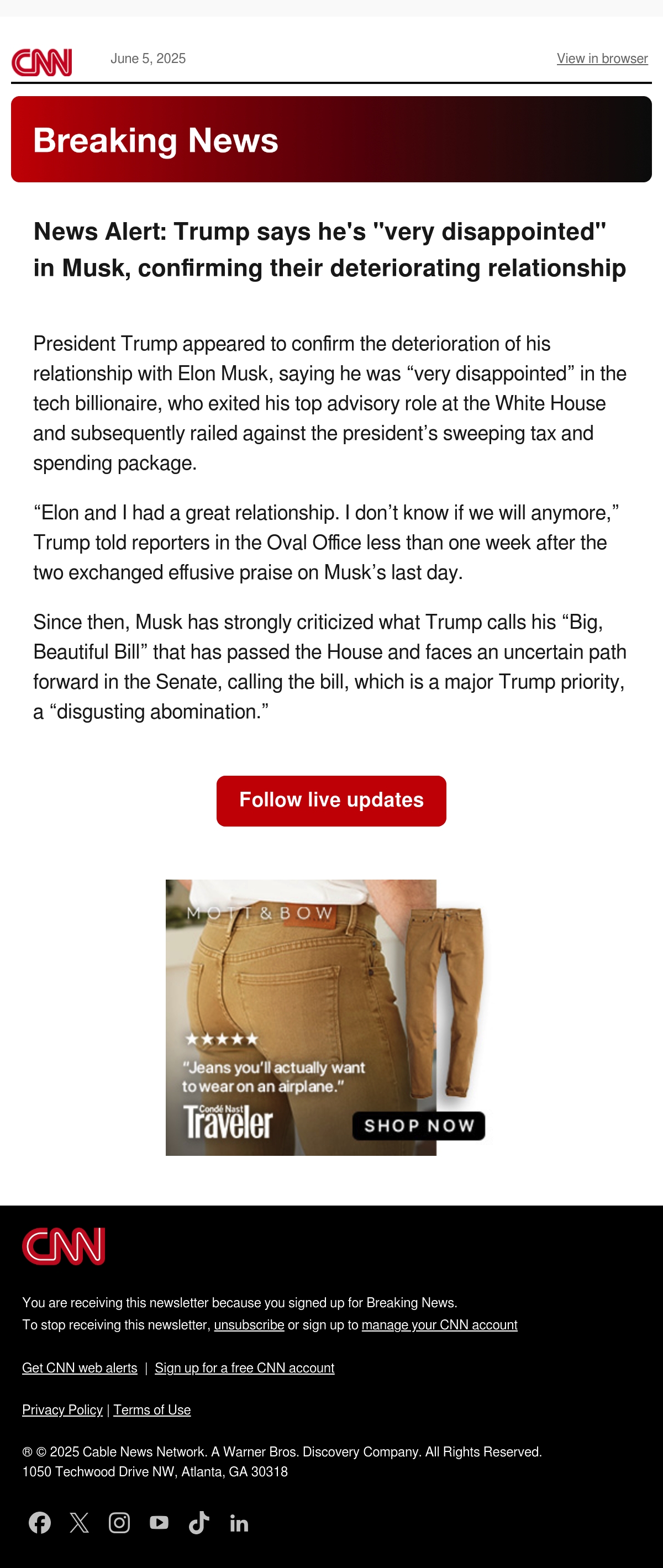Tap the Follow live updates button
Image resolution: width=663 pixels, height=1568 pixels.
(x=331, y=801)
